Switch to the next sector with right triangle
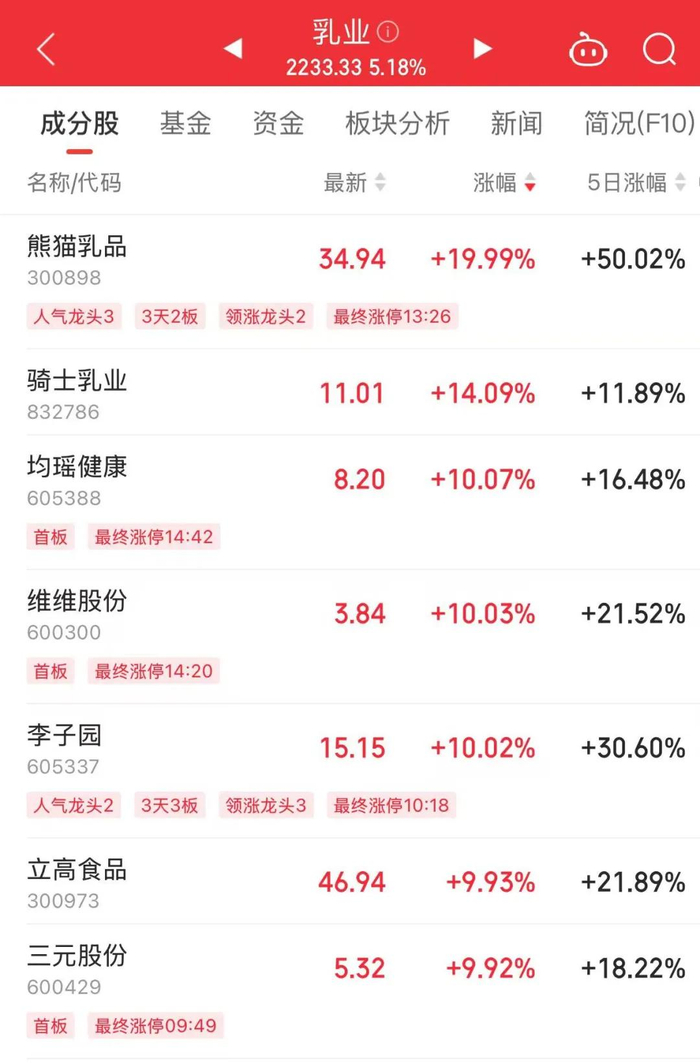 (x=482, y=48)
